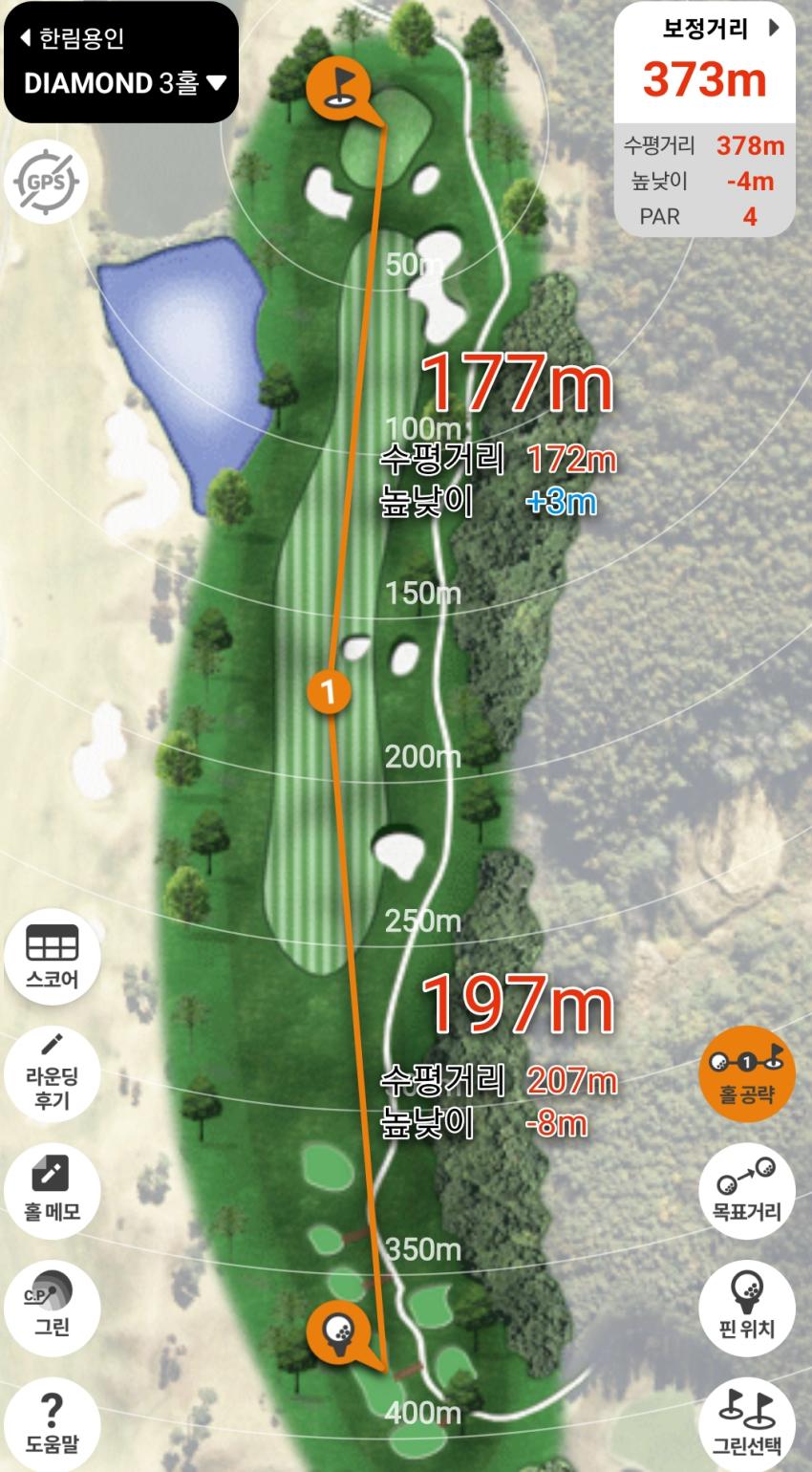
Task: Tap the flag pin marker at the green
Action: pos(338,87)
